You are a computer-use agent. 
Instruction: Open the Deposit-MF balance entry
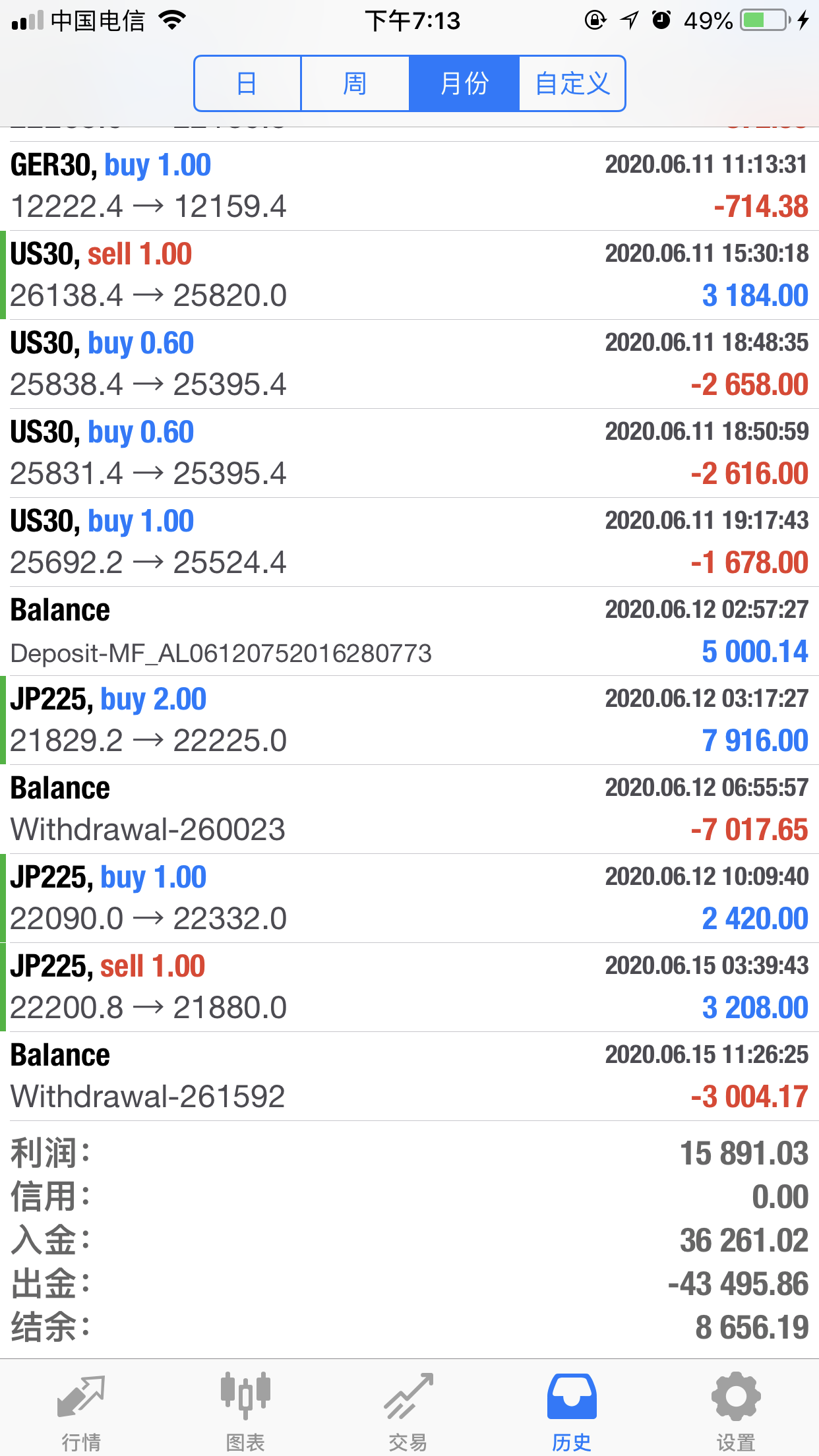(x=409, y=631)
